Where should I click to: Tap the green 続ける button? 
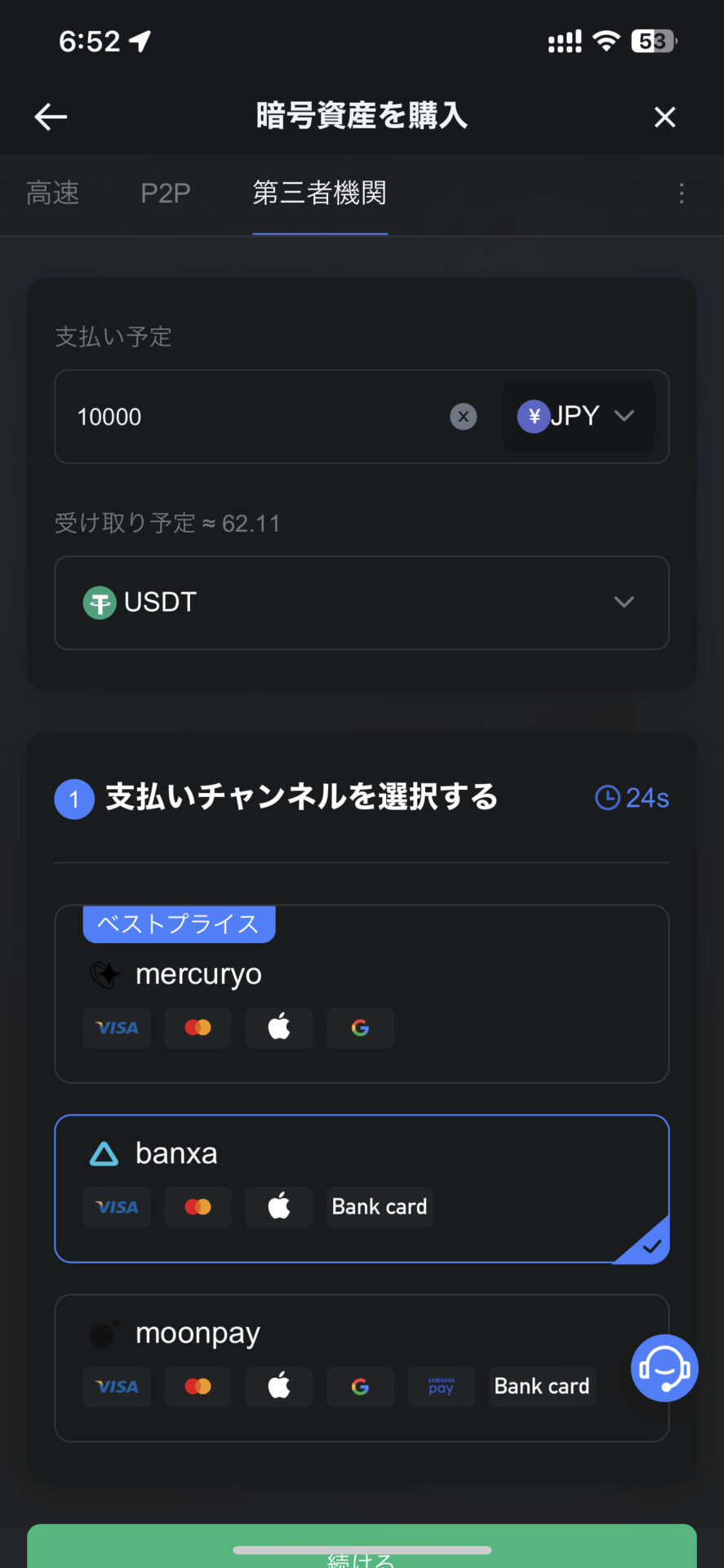click(362, 1547)
